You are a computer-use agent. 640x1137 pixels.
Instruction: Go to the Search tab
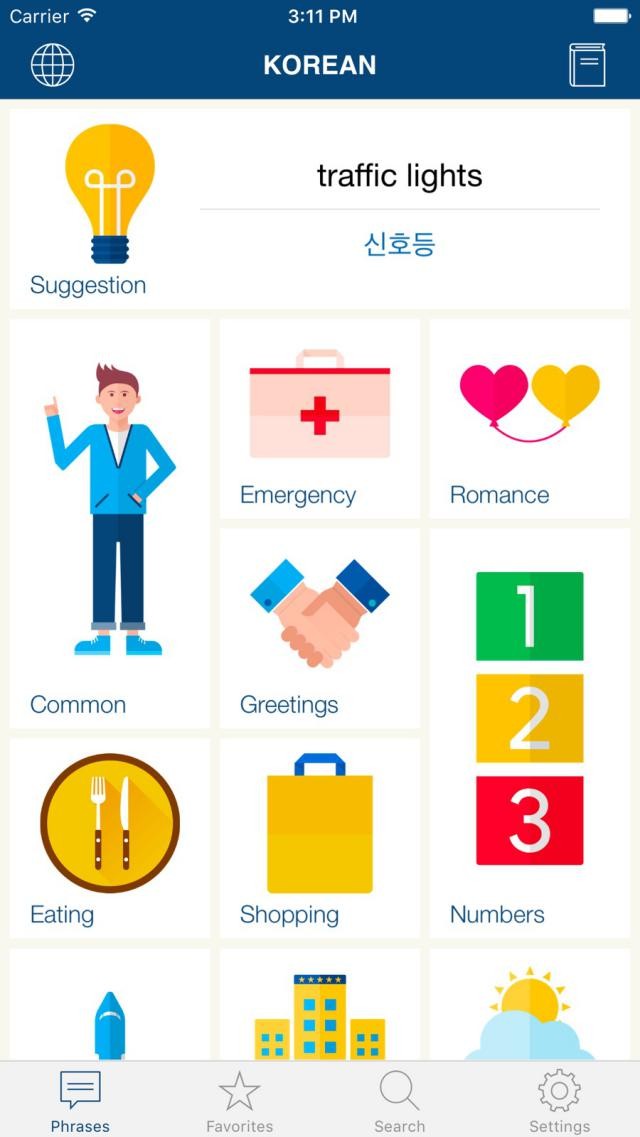400,1100
